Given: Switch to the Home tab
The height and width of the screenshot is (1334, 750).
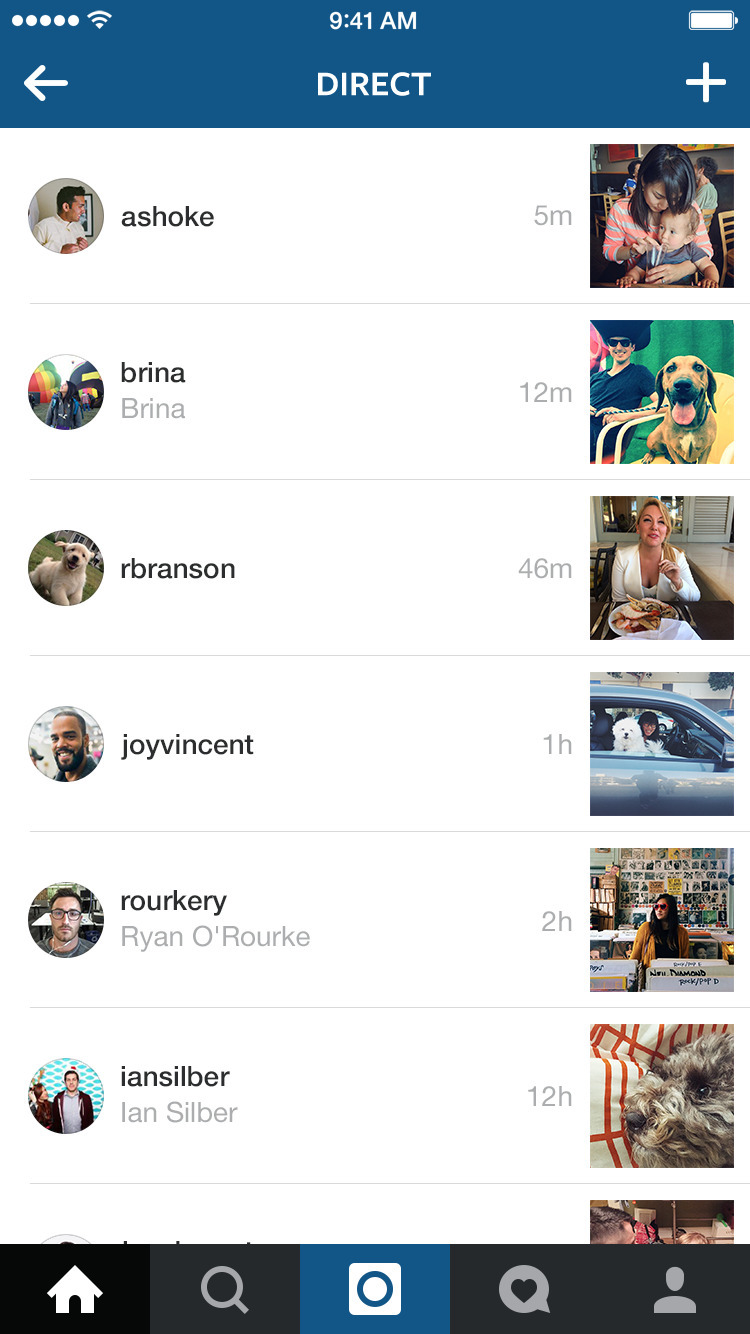Looking at the screenshot, I should 75,1289.
